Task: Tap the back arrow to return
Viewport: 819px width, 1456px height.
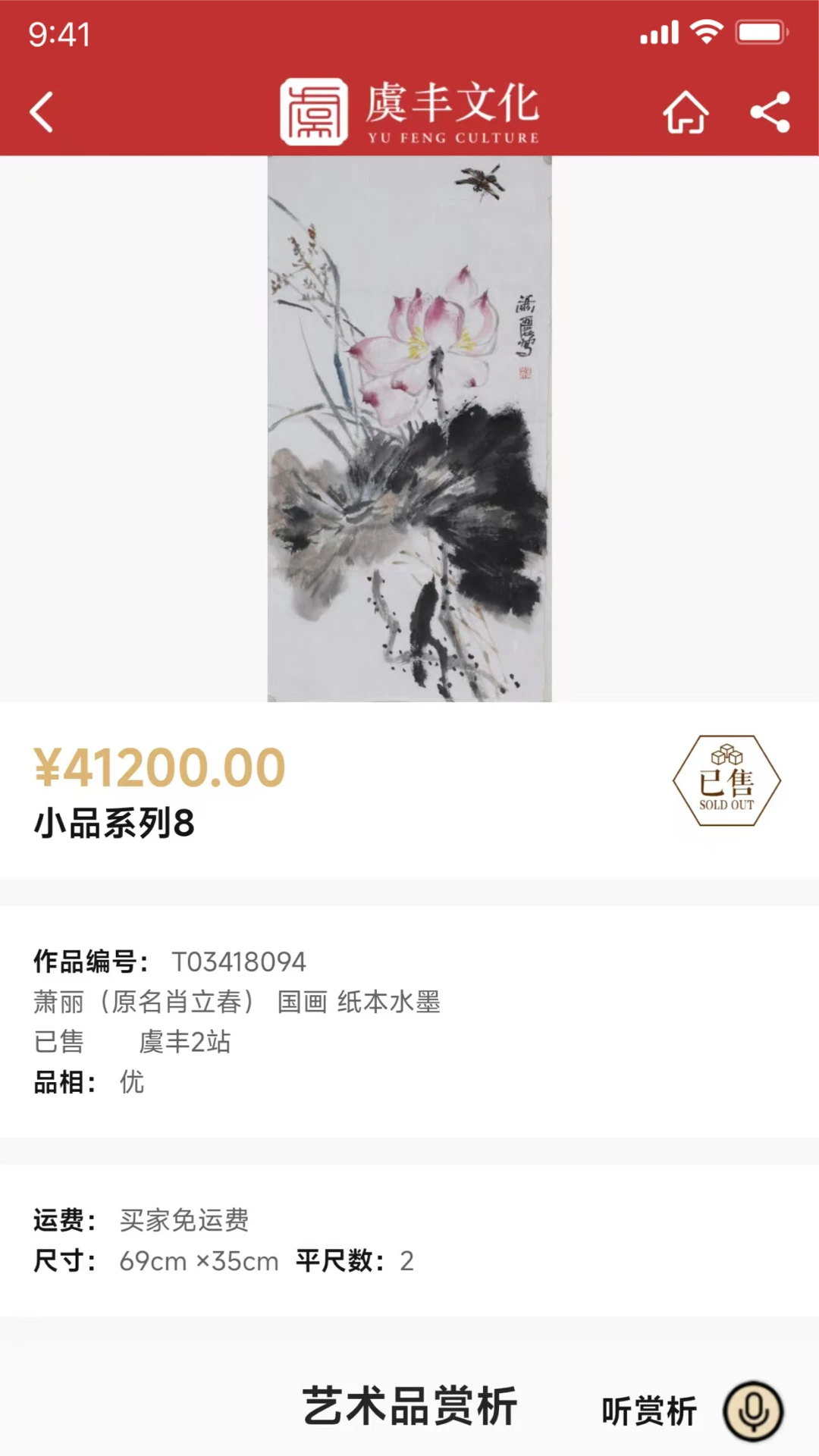Action: 42,110
